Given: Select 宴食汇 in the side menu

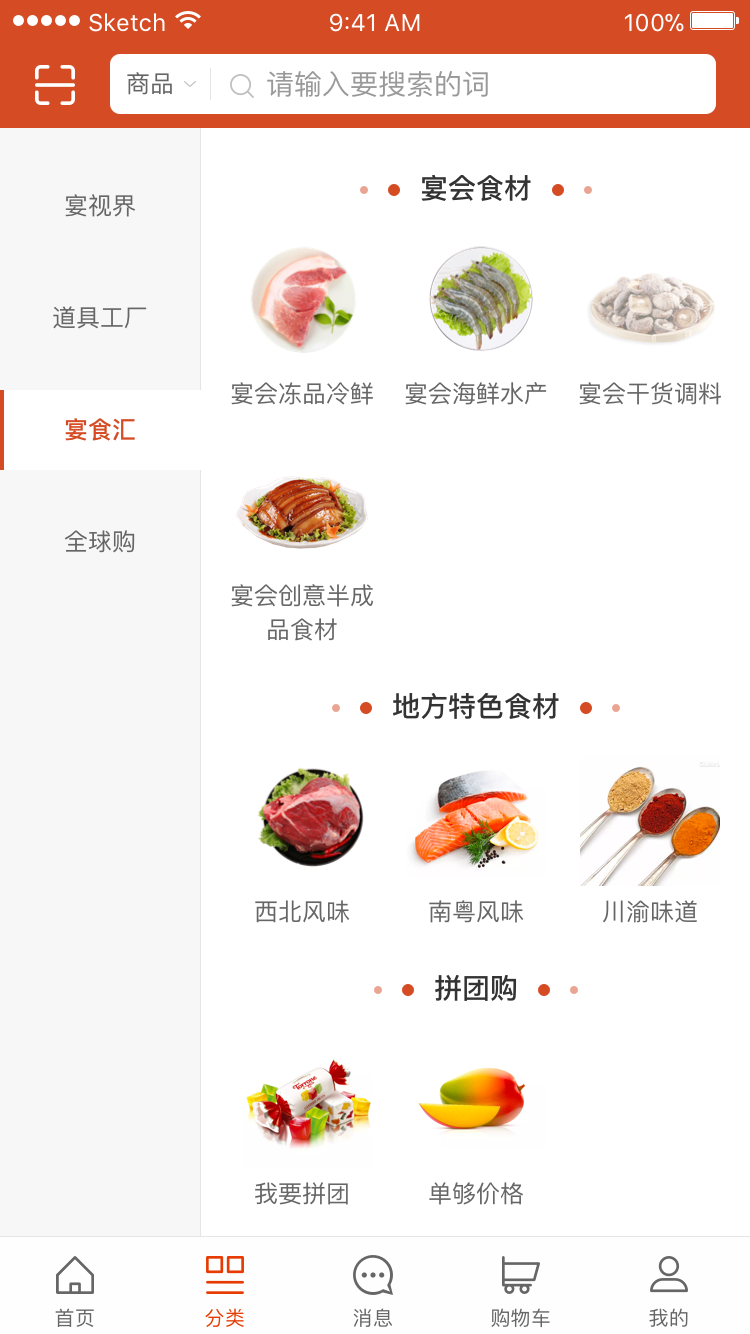Looking at the screenshot, I should click(100, 430).
